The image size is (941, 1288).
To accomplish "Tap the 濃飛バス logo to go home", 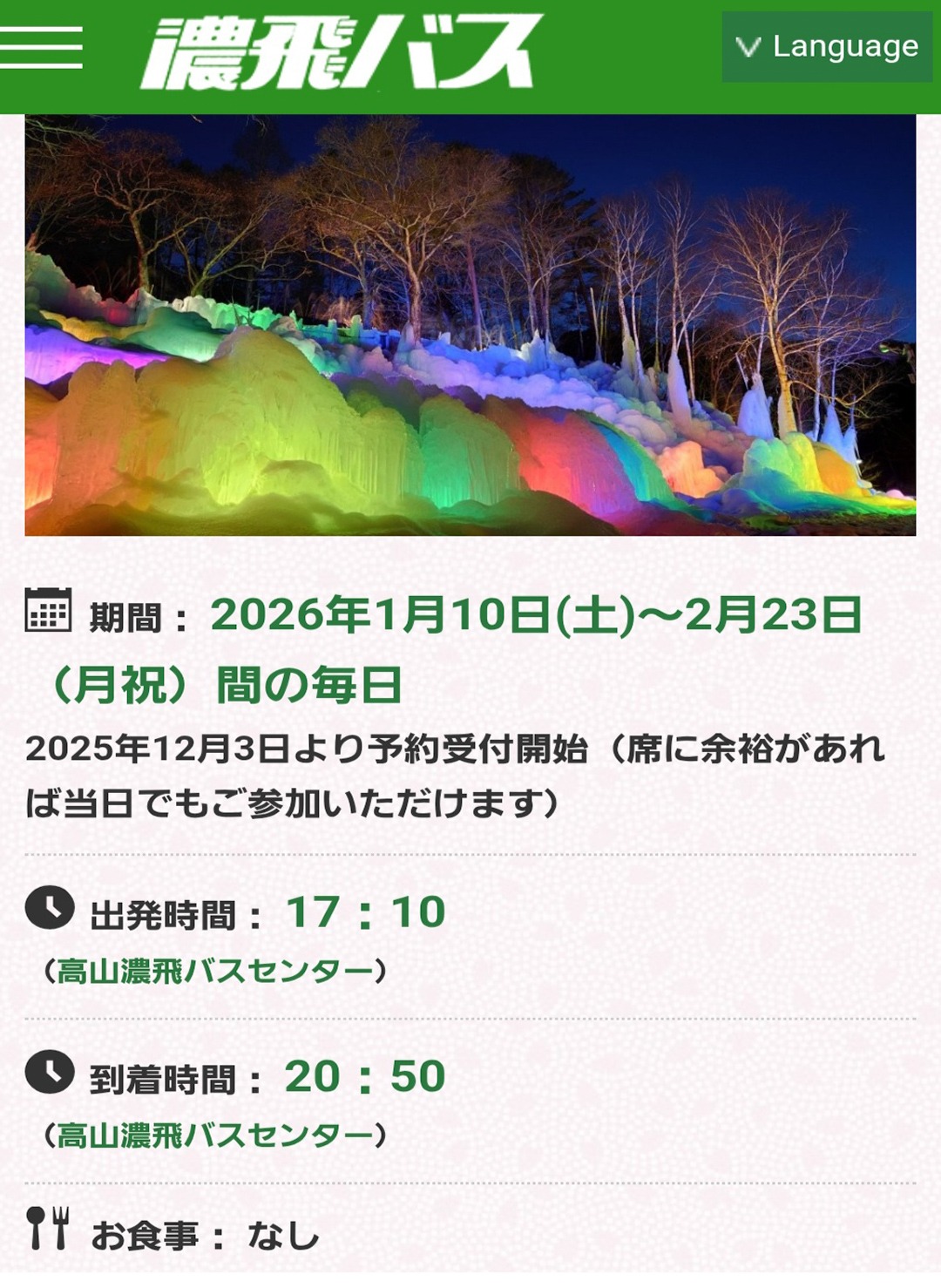I will tap(340, 52).
